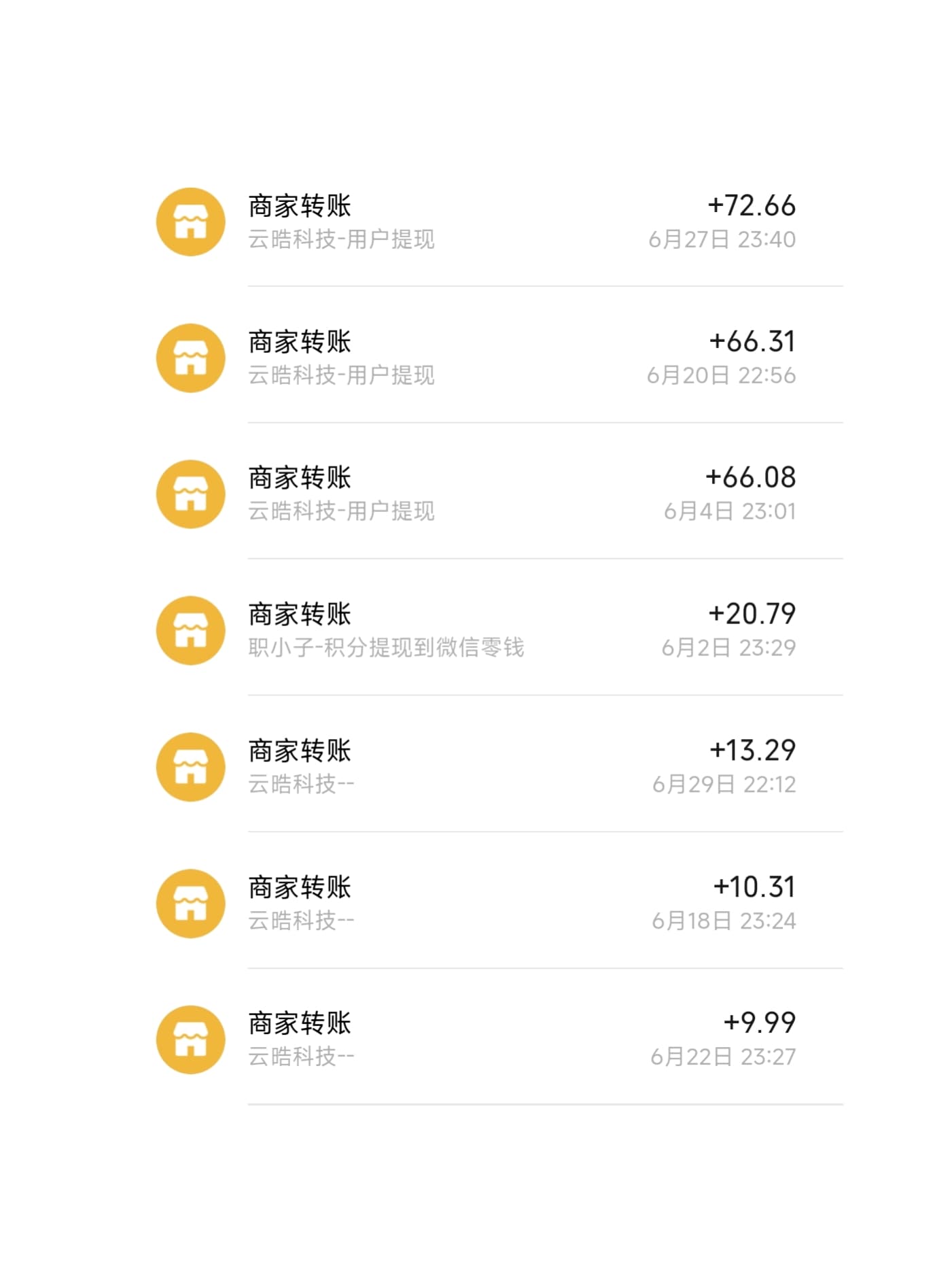Open the +66.31 transfer from 云皓科技
The image size is (952, 1270).
click(x=476, y=357)
